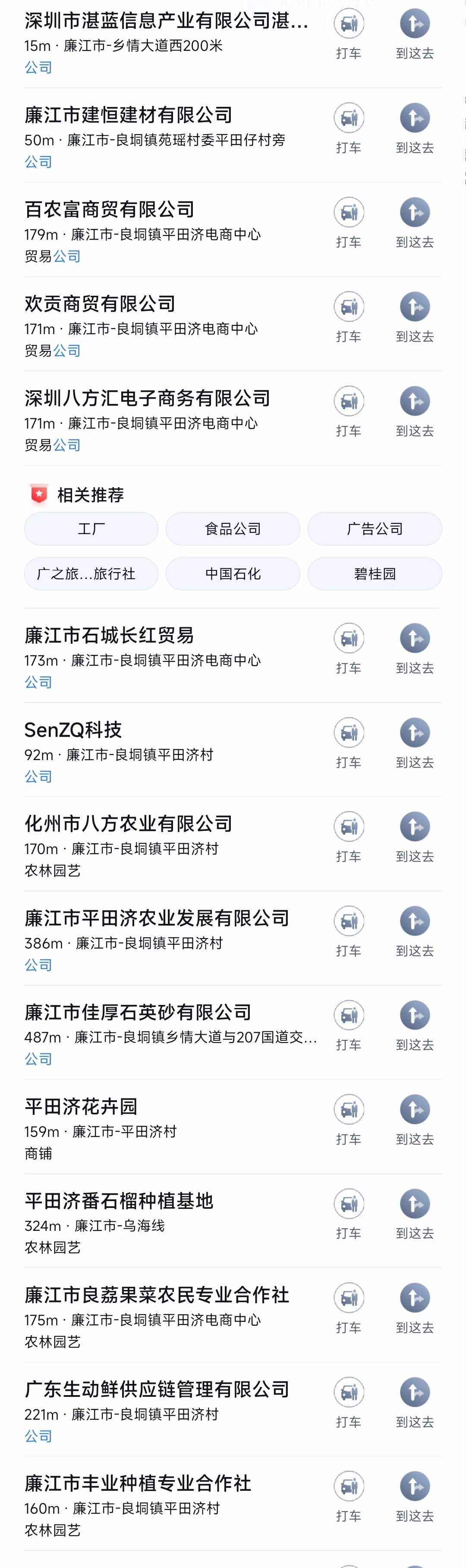
Task: Search nearby 中国石化
Action: pos(233,573)
